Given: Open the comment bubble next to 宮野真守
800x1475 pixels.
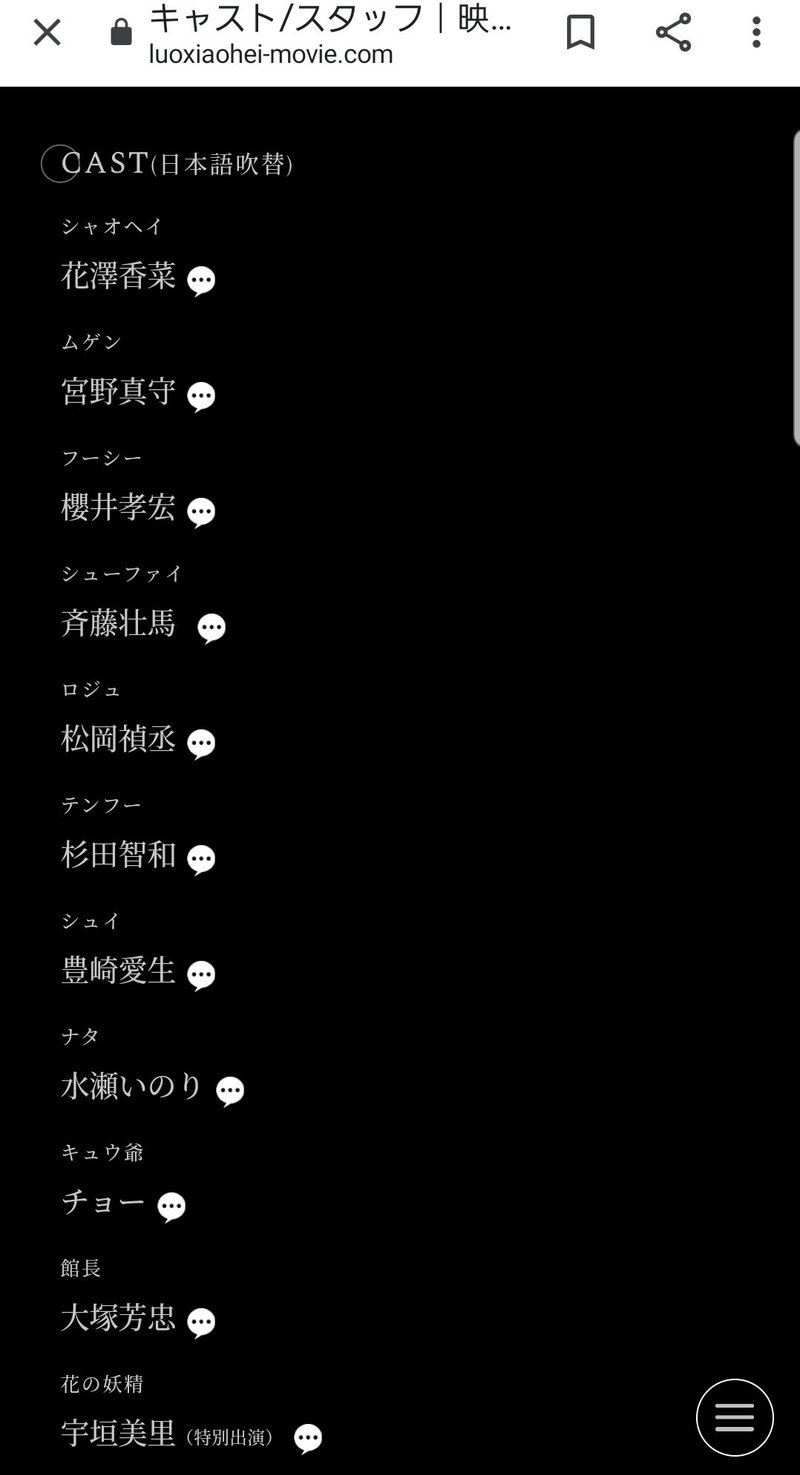Looking at the screenshot, I should point(201,397).
